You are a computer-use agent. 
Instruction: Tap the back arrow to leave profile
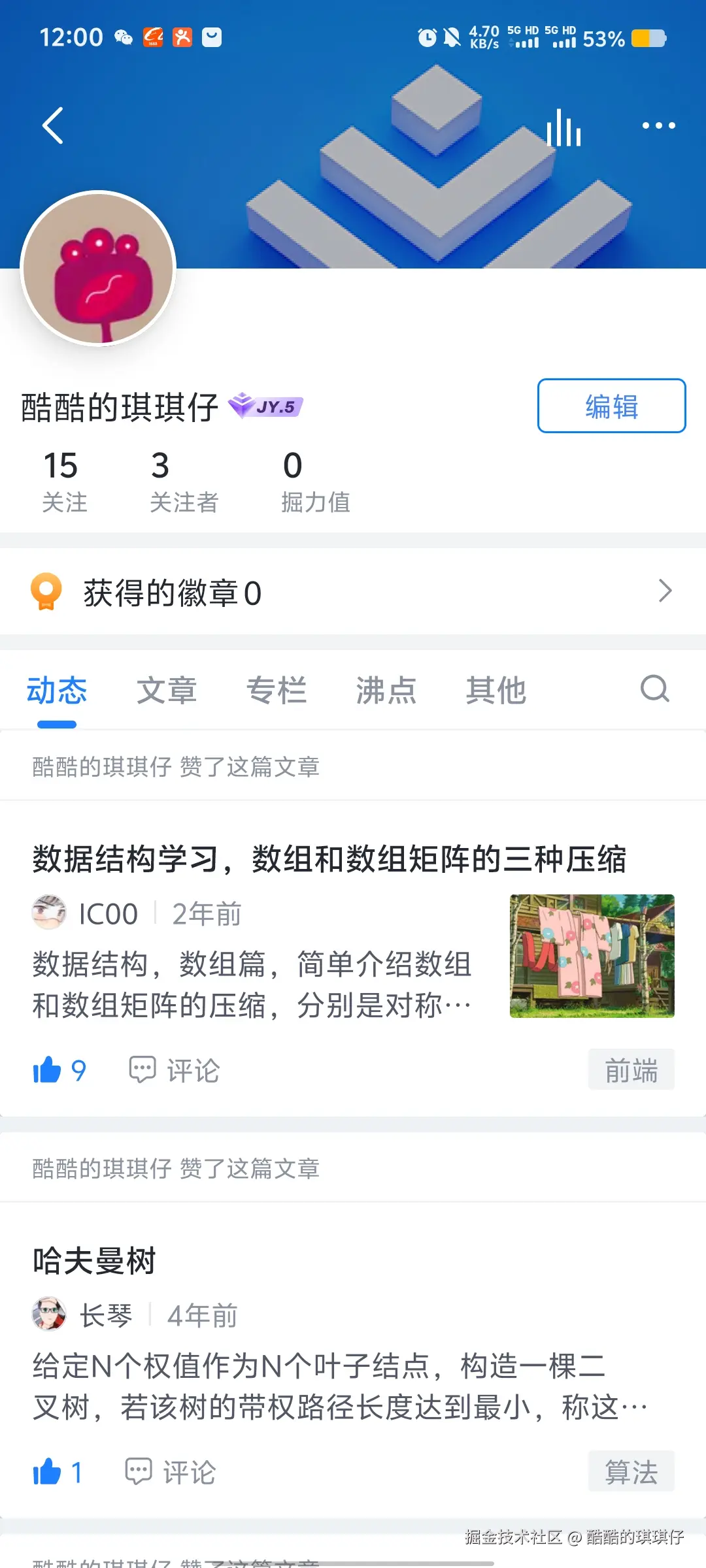click(x=52, y=125)
